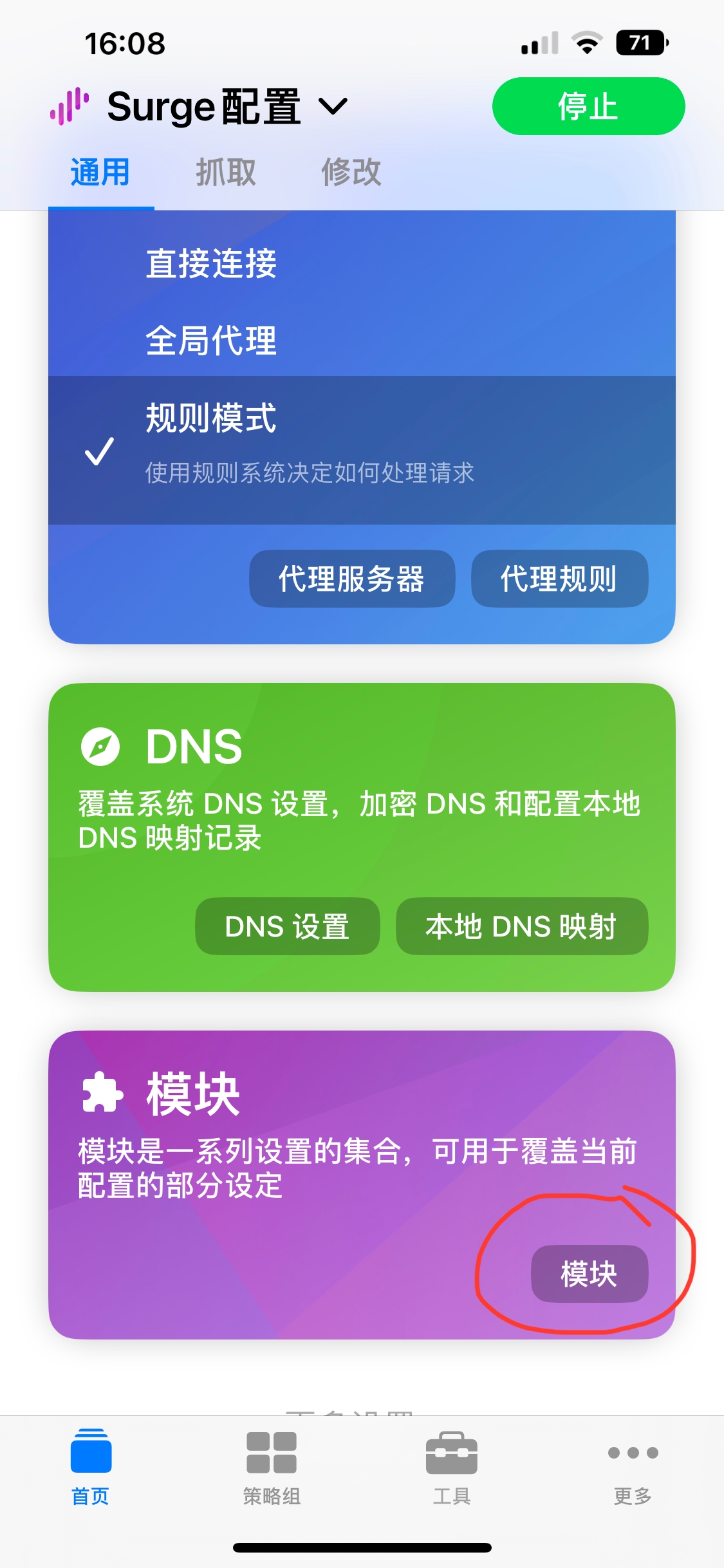Tap the 模块 button
The height and width of the screenshot is (1568, 724).
(589, 1274)
